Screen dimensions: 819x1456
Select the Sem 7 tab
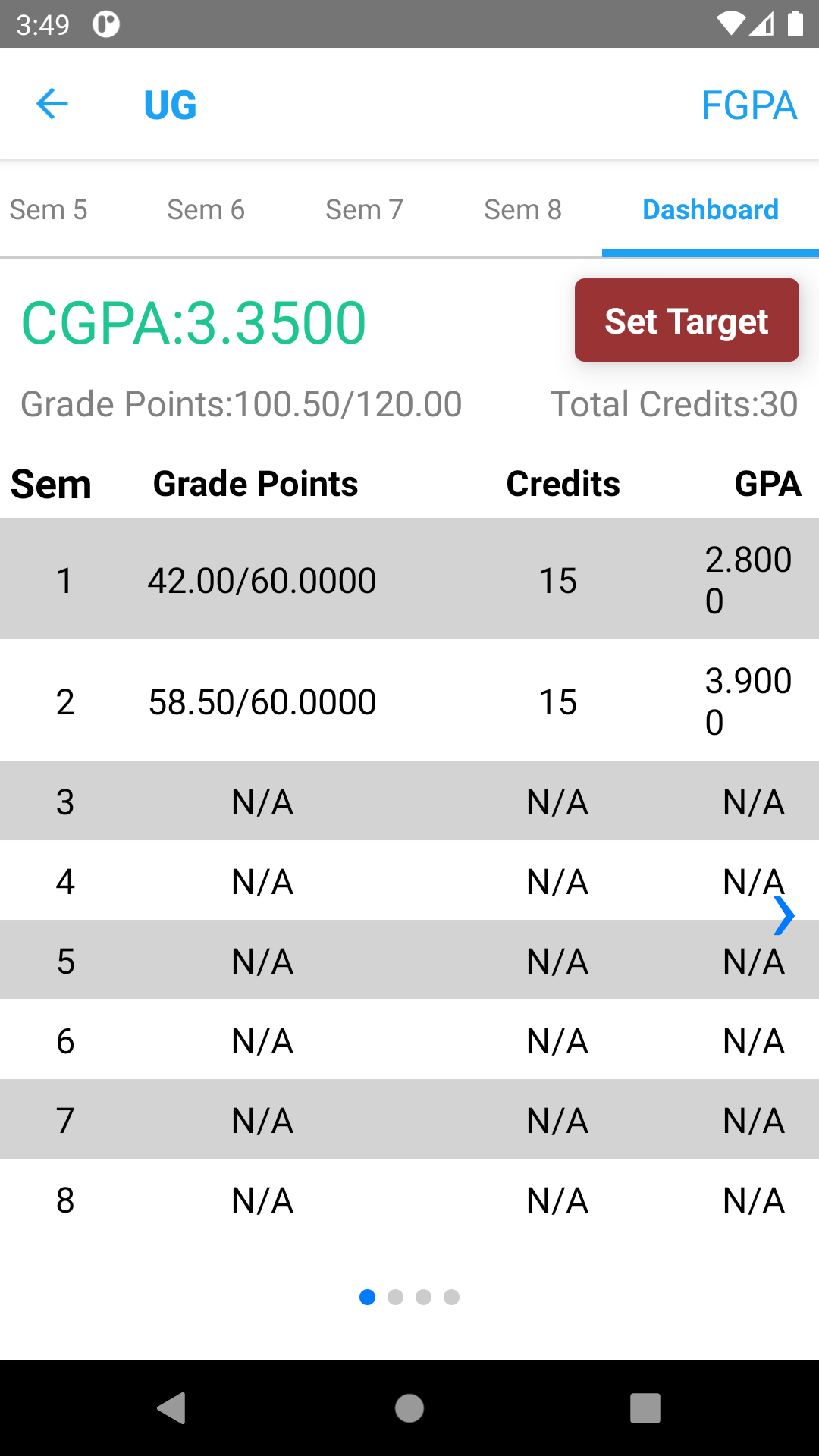[364, 209]
